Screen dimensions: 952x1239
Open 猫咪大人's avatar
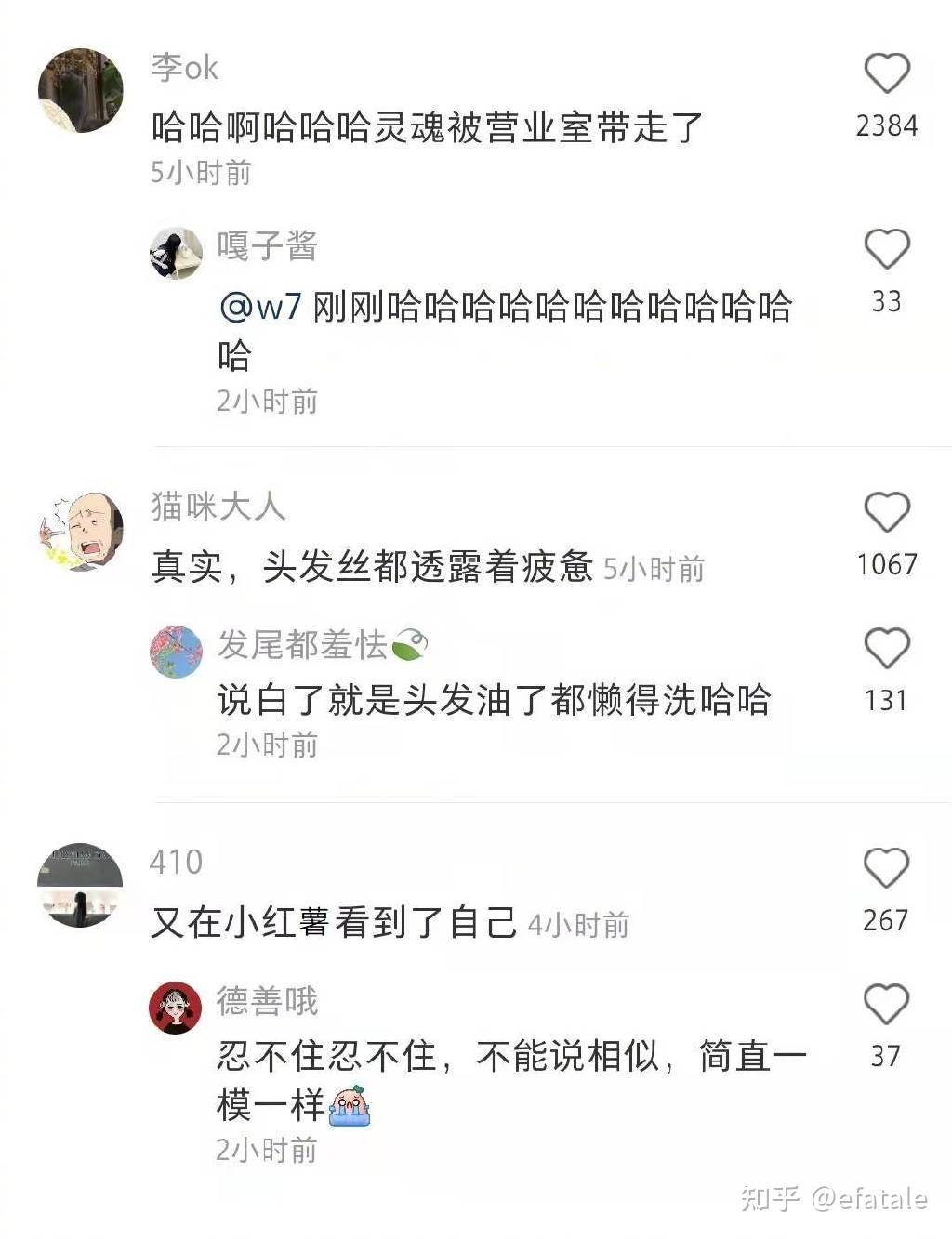[81, 531]
